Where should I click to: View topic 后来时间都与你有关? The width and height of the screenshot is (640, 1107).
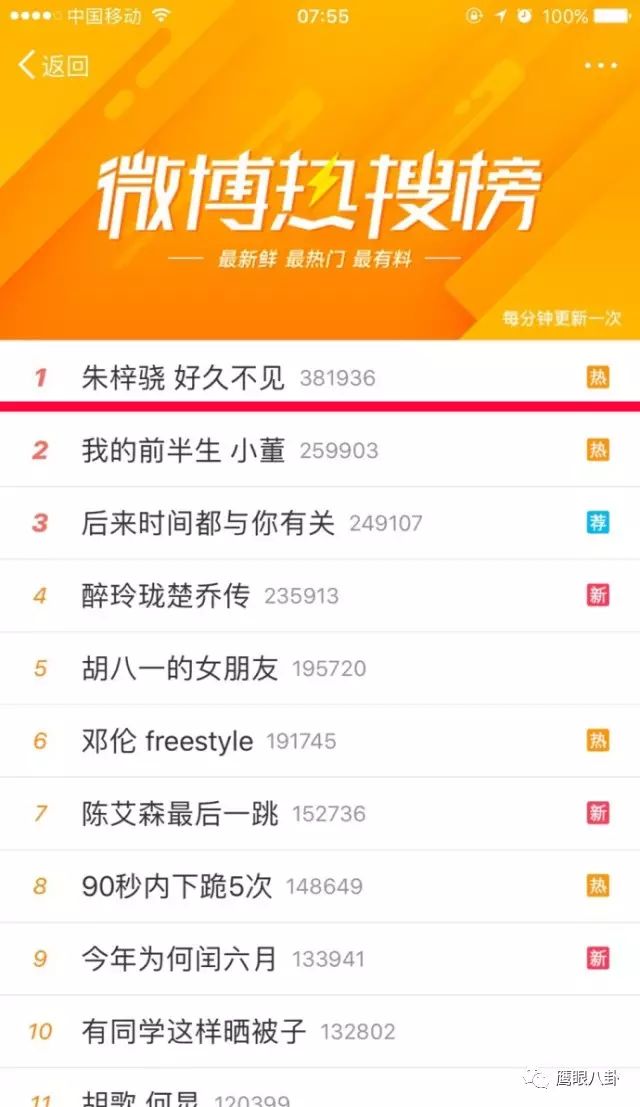[x=320, y=522]
